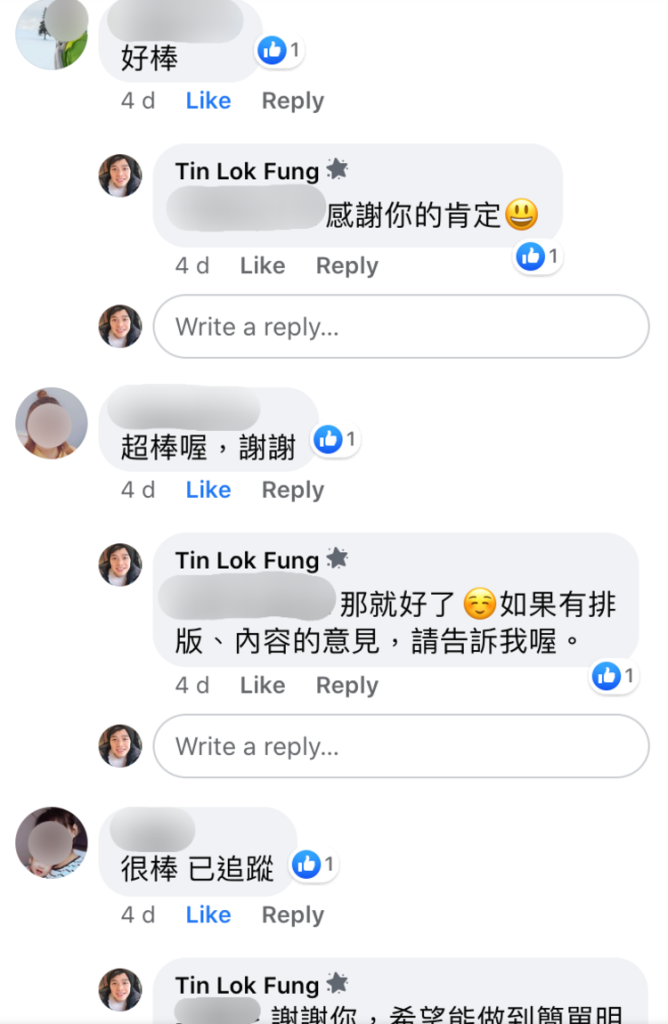View reactions on 超棒喔，謝謝 comment
The height and width of the screenshot is (1024, 668).
click(x=336, y=438)
